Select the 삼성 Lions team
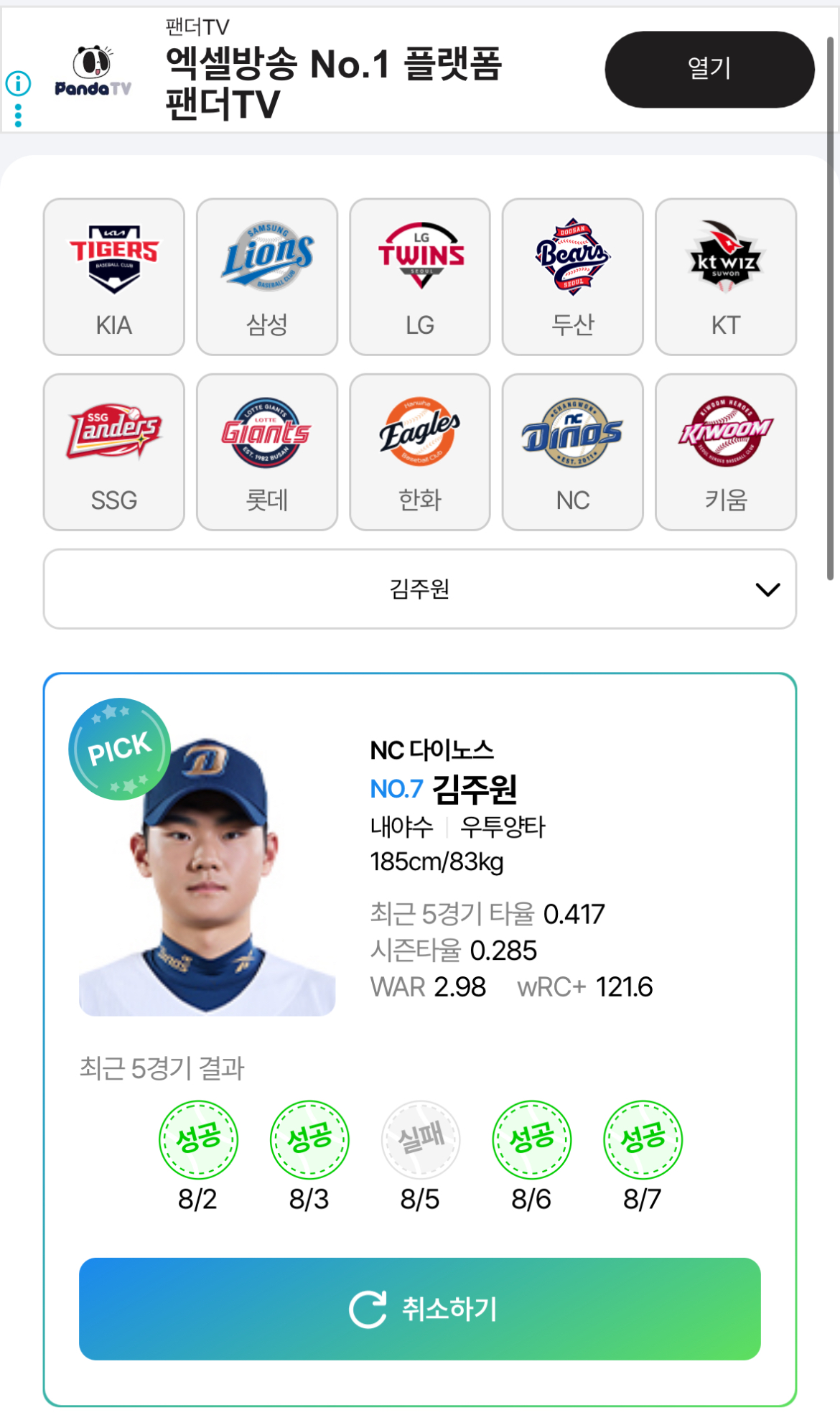This screenshot has height=1415, width=840. point(267,277)
